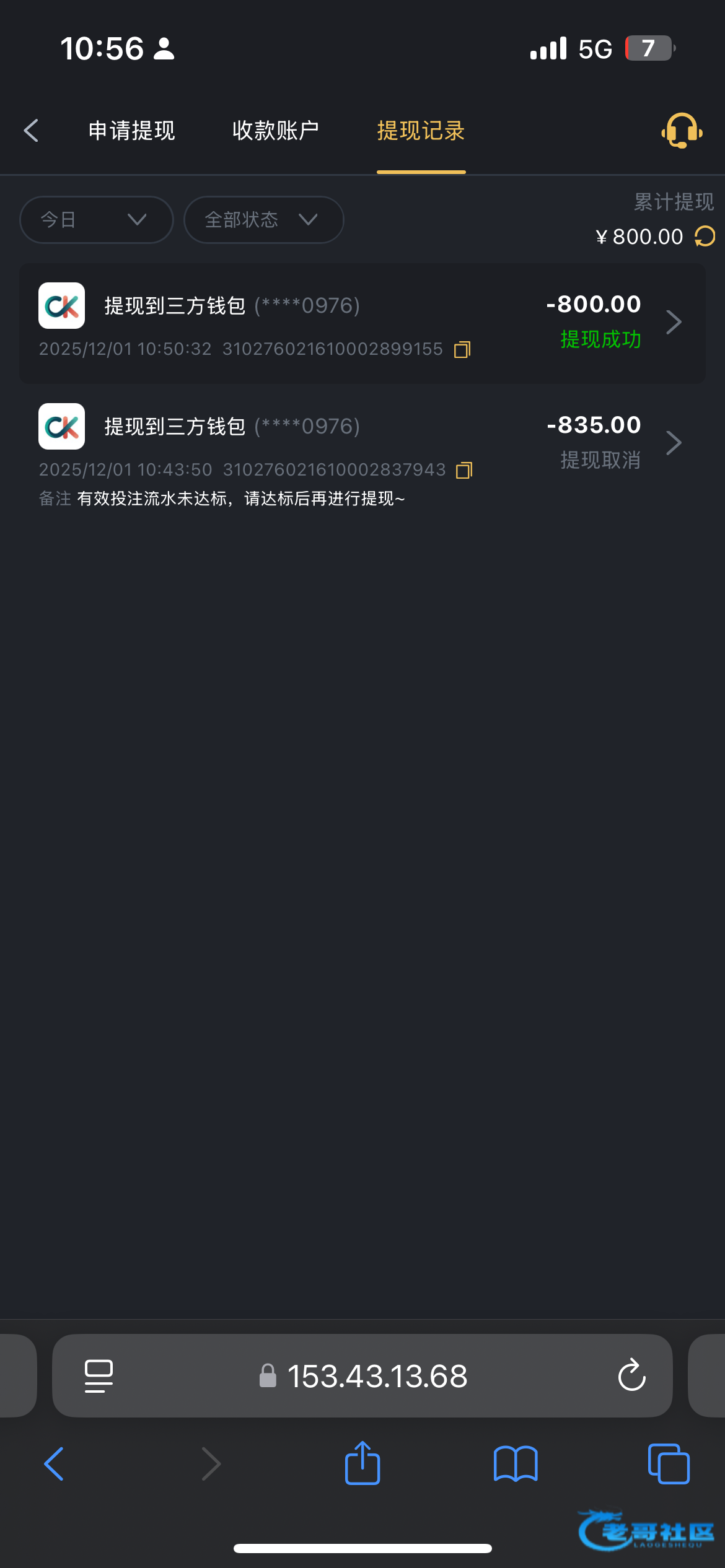This screenshot has width=725, height=1568.
Task: Switch to the 申请提现 tab
Action: click(x=132, y=131)
